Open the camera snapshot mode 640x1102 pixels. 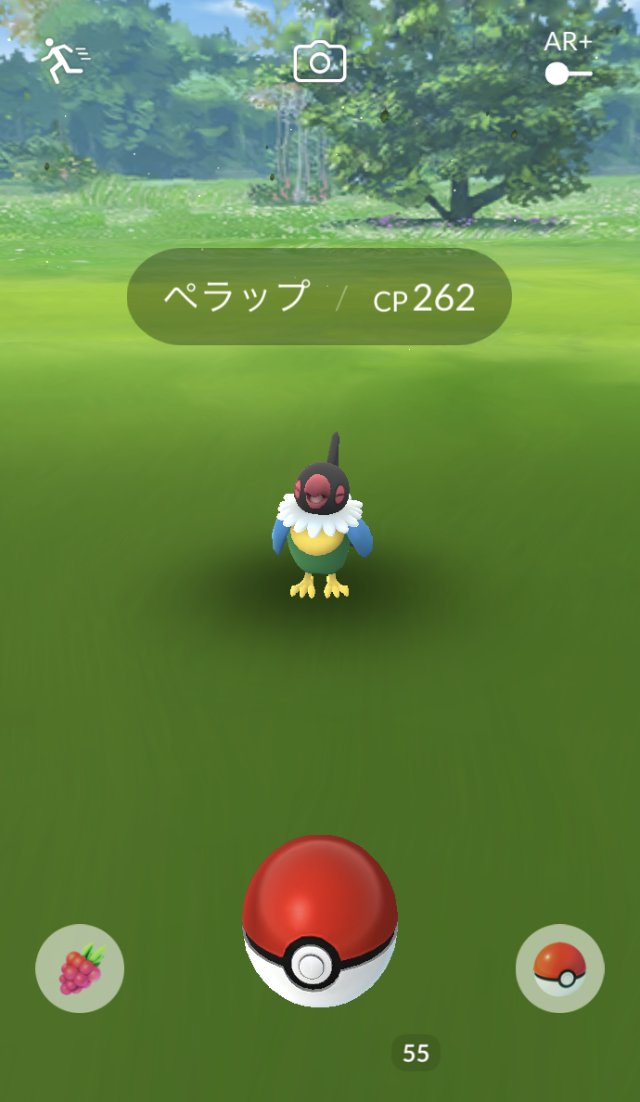click(x=319, y=62)
